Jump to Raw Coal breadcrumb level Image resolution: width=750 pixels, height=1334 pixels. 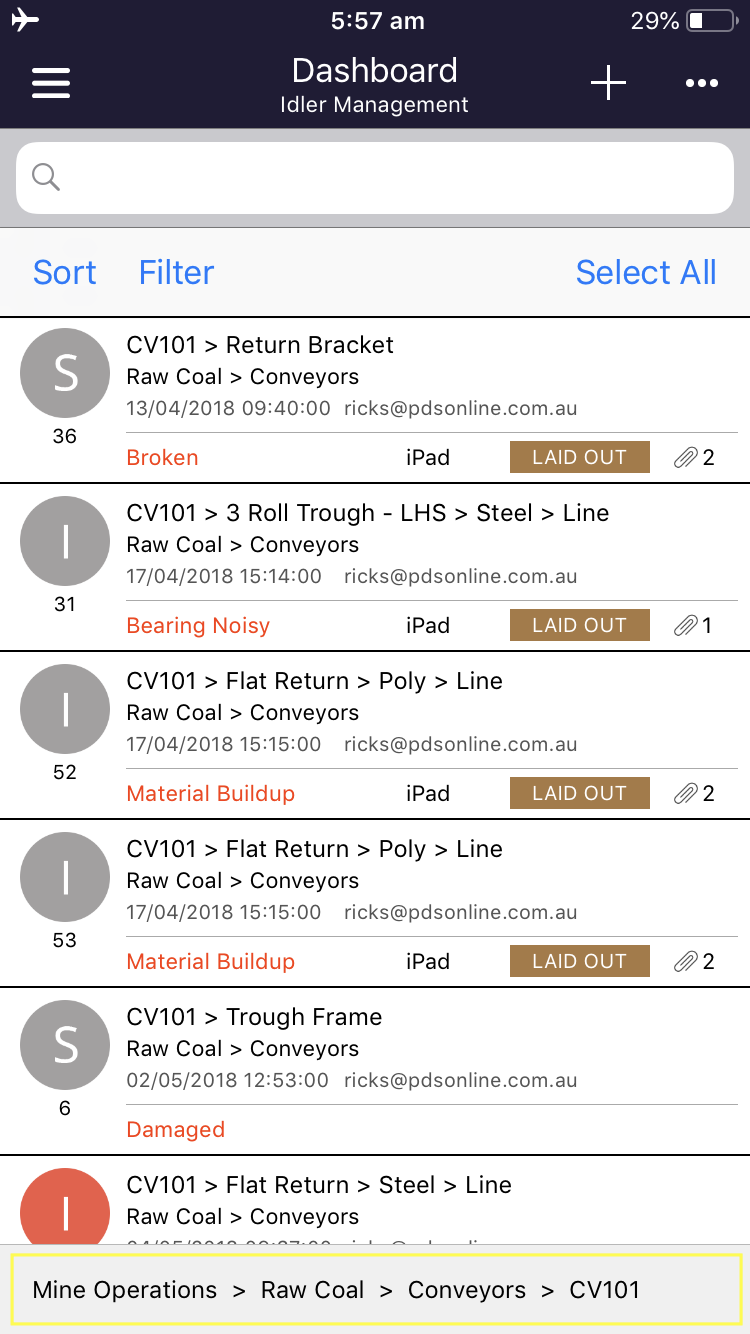pyautogui.click(x=312, y=1290)
